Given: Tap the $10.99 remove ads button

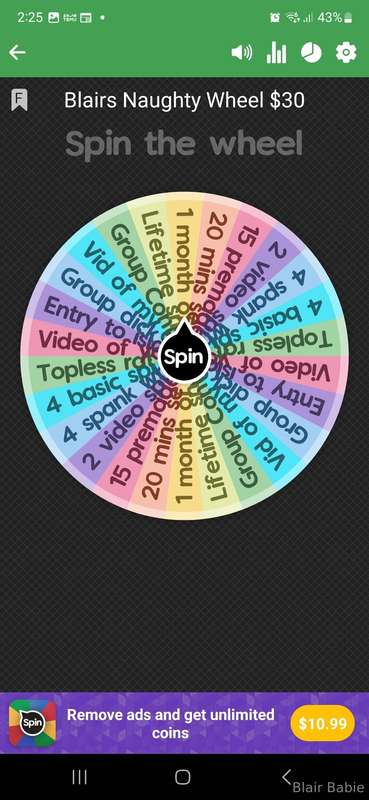Looking at the screenshot, I should point(323,723).
